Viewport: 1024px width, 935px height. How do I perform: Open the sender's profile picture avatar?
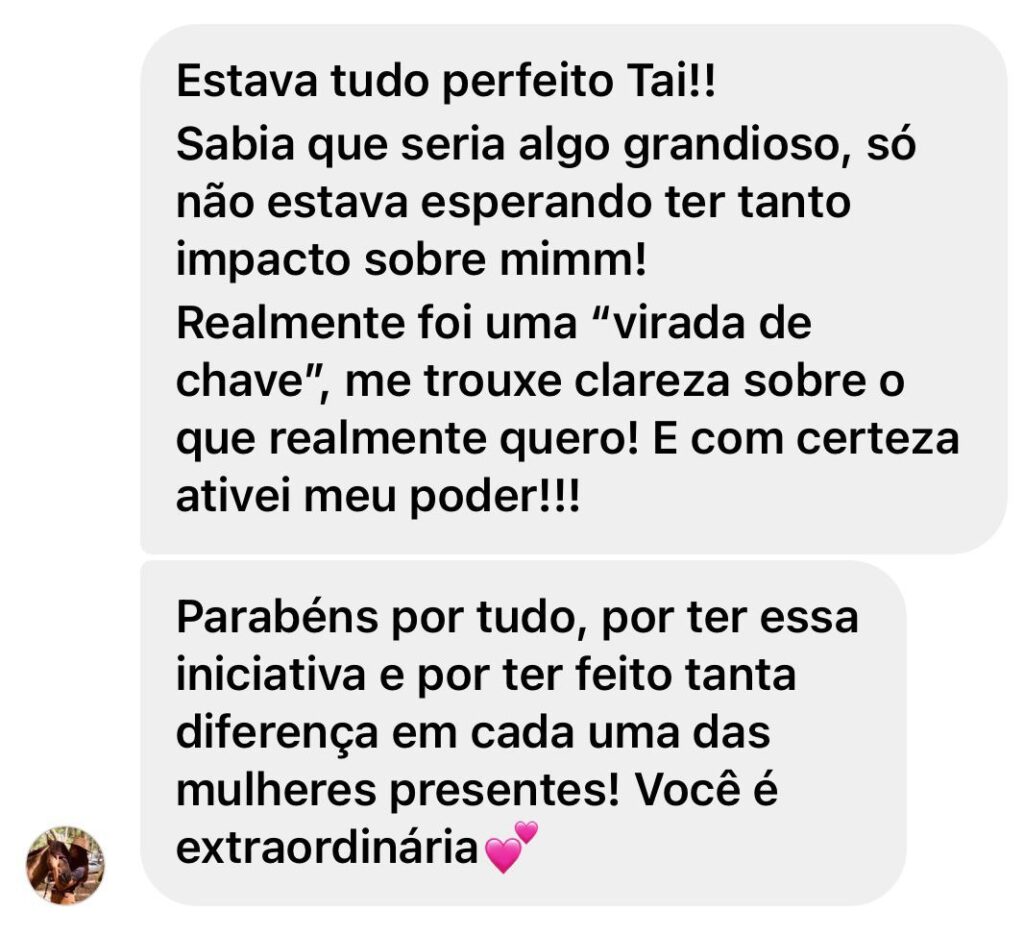pos(65,865)
